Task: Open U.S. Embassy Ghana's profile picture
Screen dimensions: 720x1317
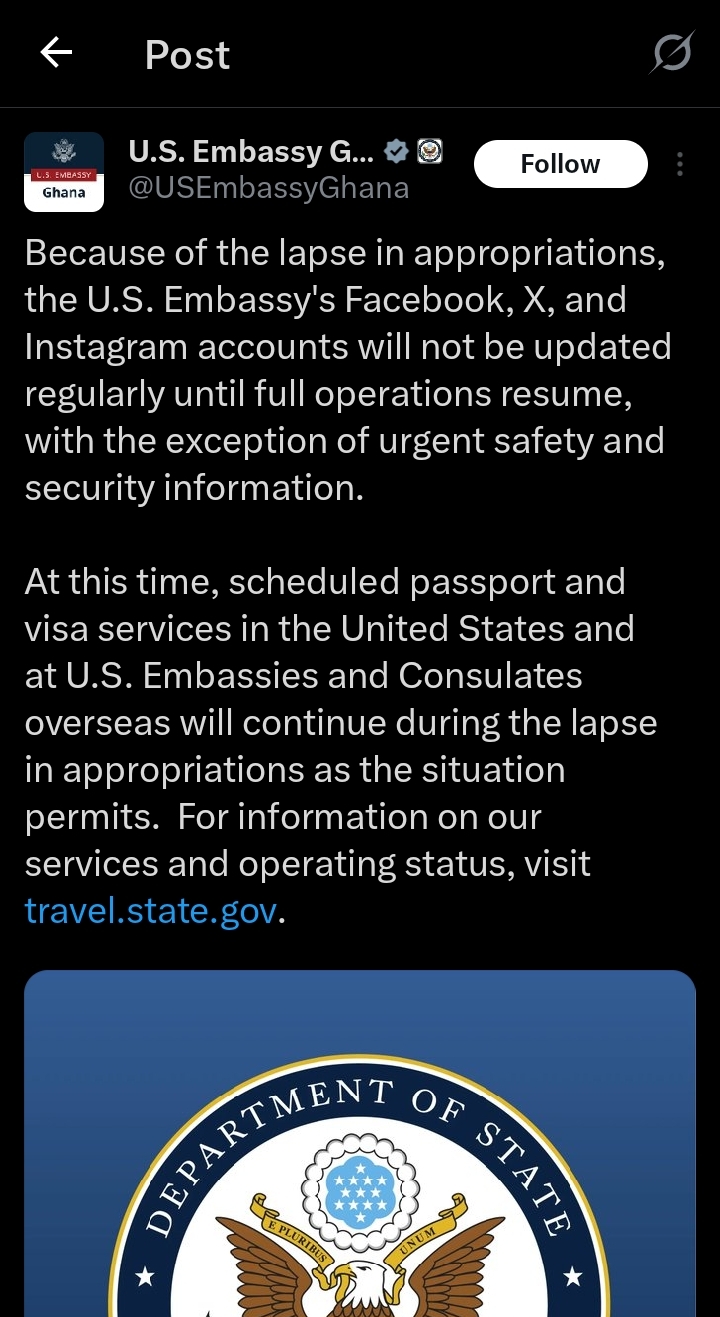Action: 64,171
